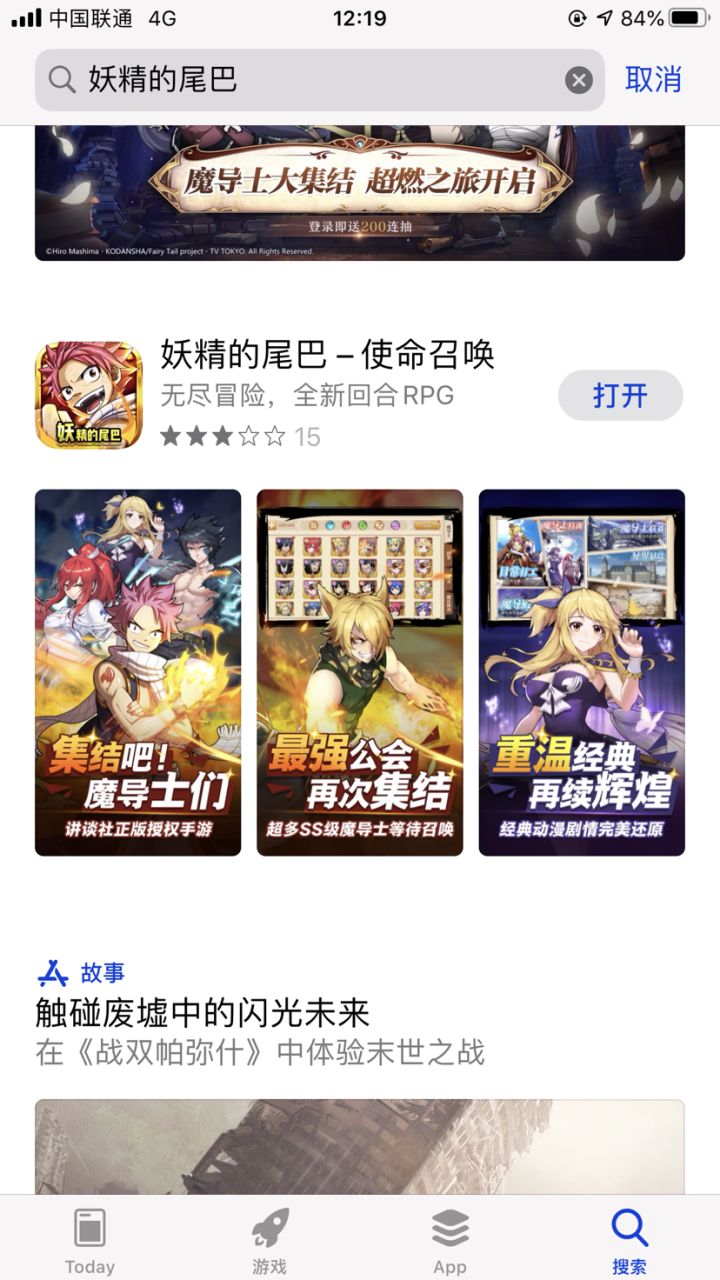Open the app via the 打开 button
This screenshot has width=720, height=1280.
click(x=620, y=396)
